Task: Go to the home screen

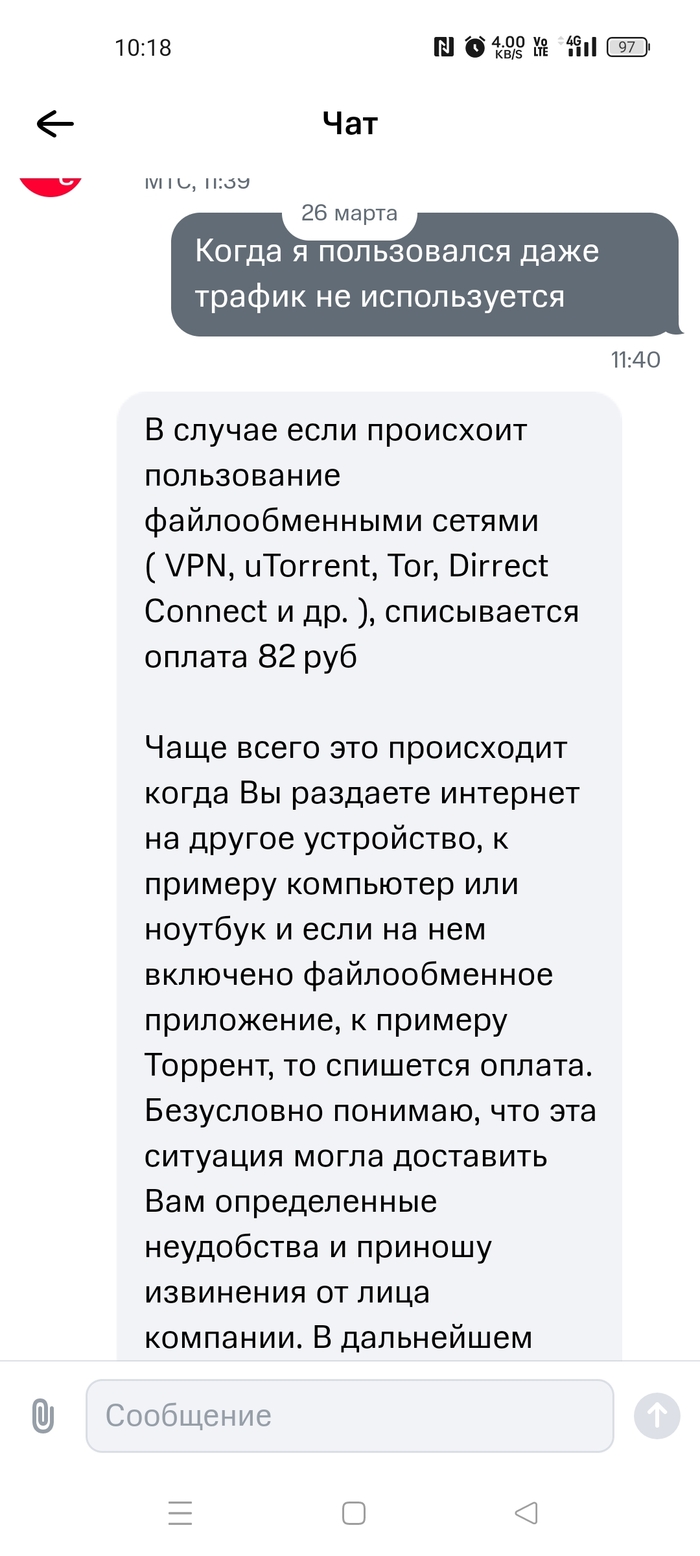Action: (353, 1513)
